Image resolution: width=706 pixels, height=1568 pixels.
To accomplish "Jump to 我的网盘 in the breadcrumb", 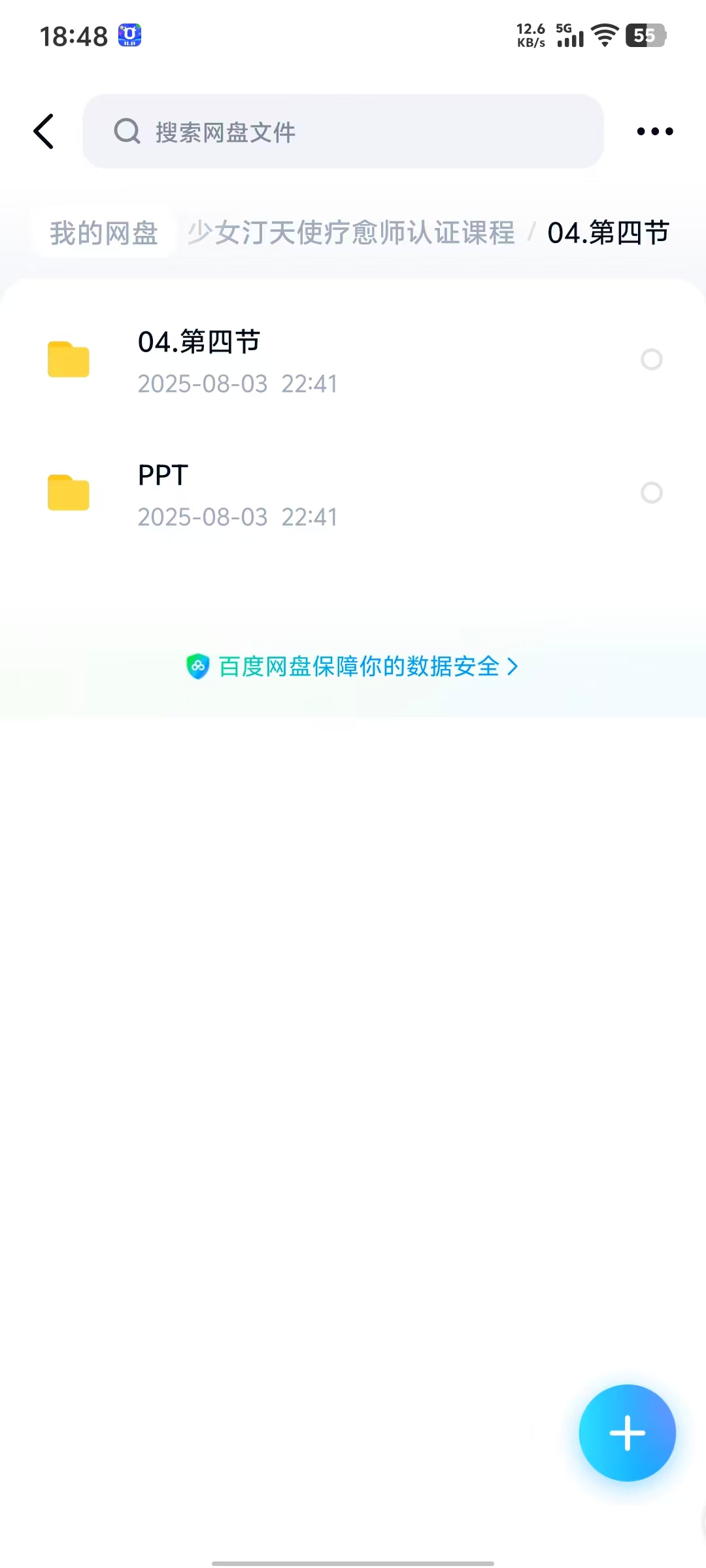I will pyautogui.click(x=104, y=233).
